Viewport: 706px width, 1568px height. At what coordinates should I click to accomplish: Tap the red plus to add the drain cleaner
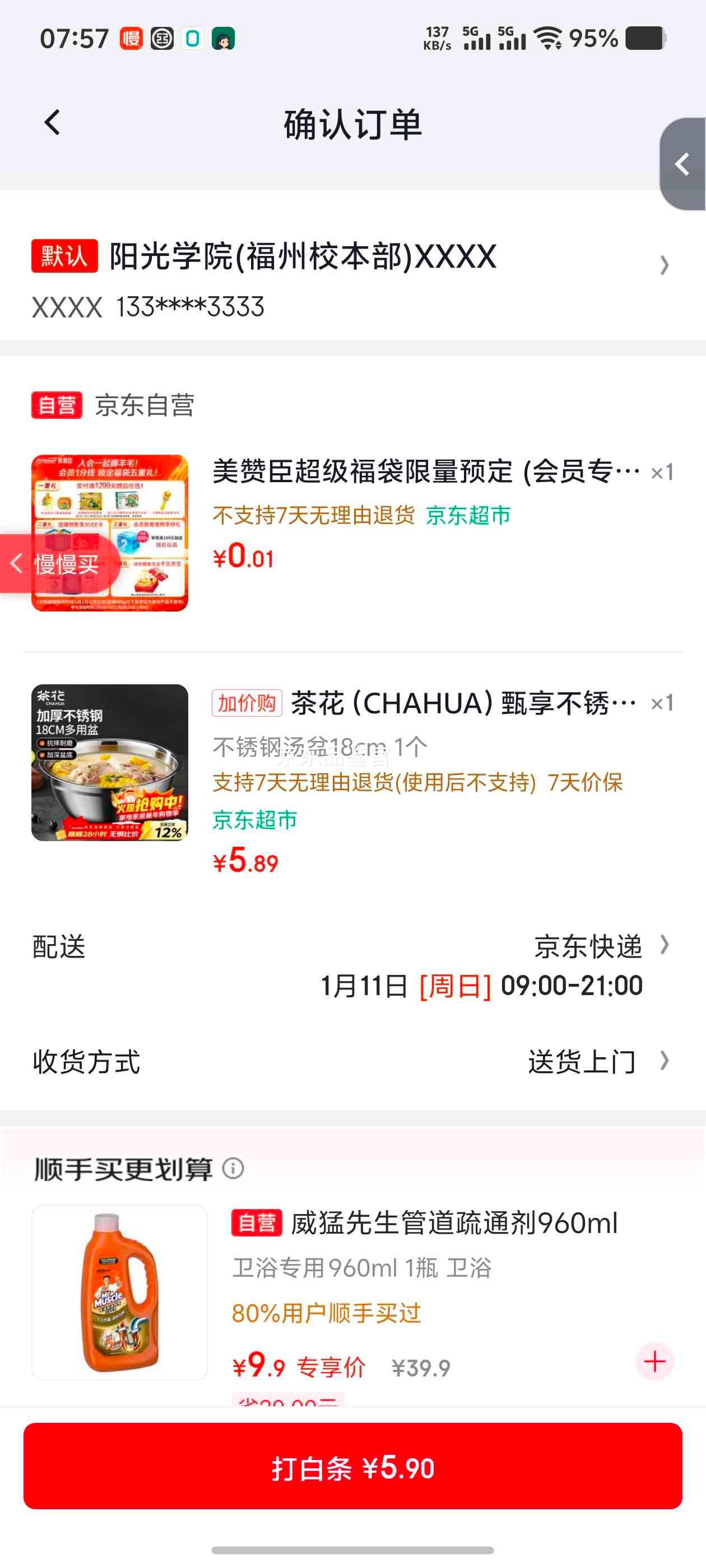(x=655, y=1363)
